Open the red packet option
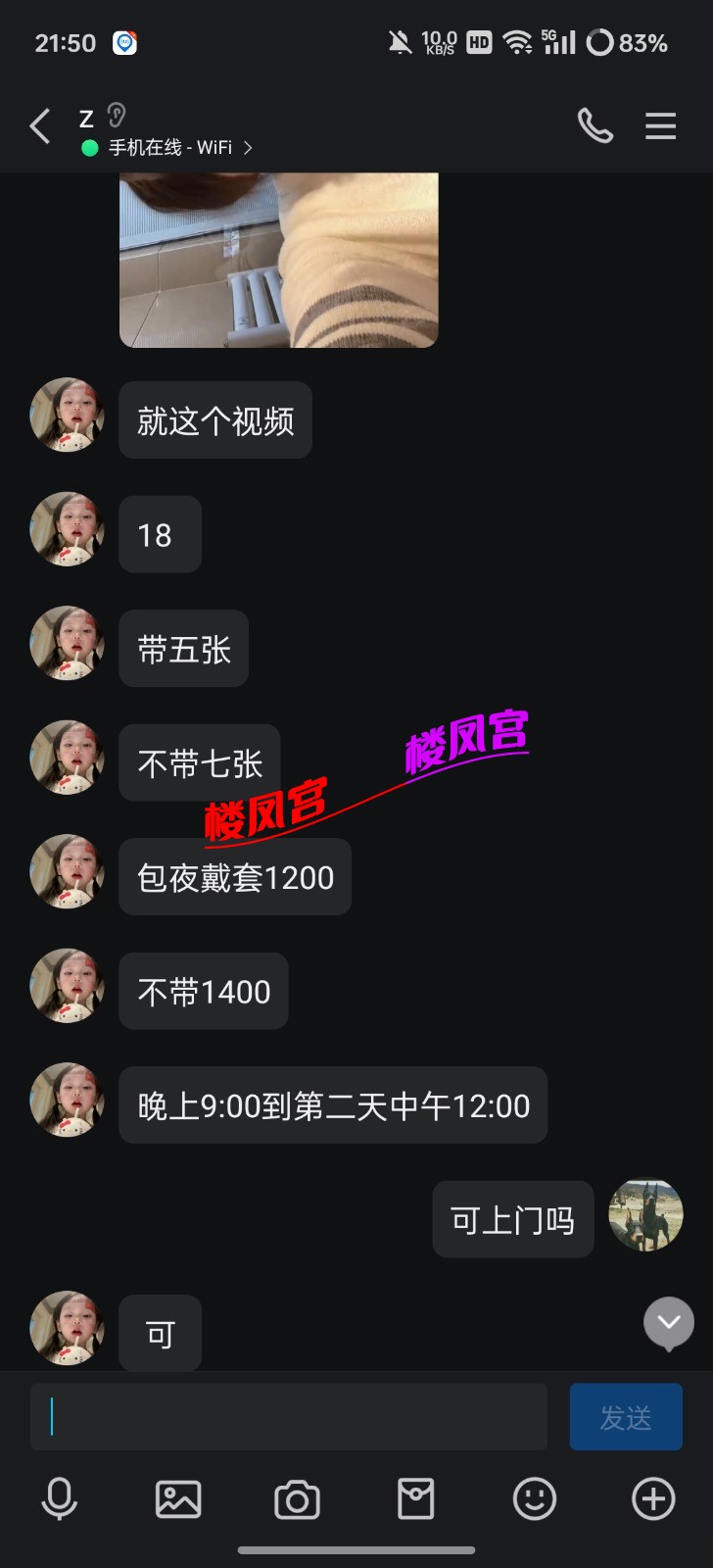Viewport: 713px width, 1568px height. point(416,1499)
